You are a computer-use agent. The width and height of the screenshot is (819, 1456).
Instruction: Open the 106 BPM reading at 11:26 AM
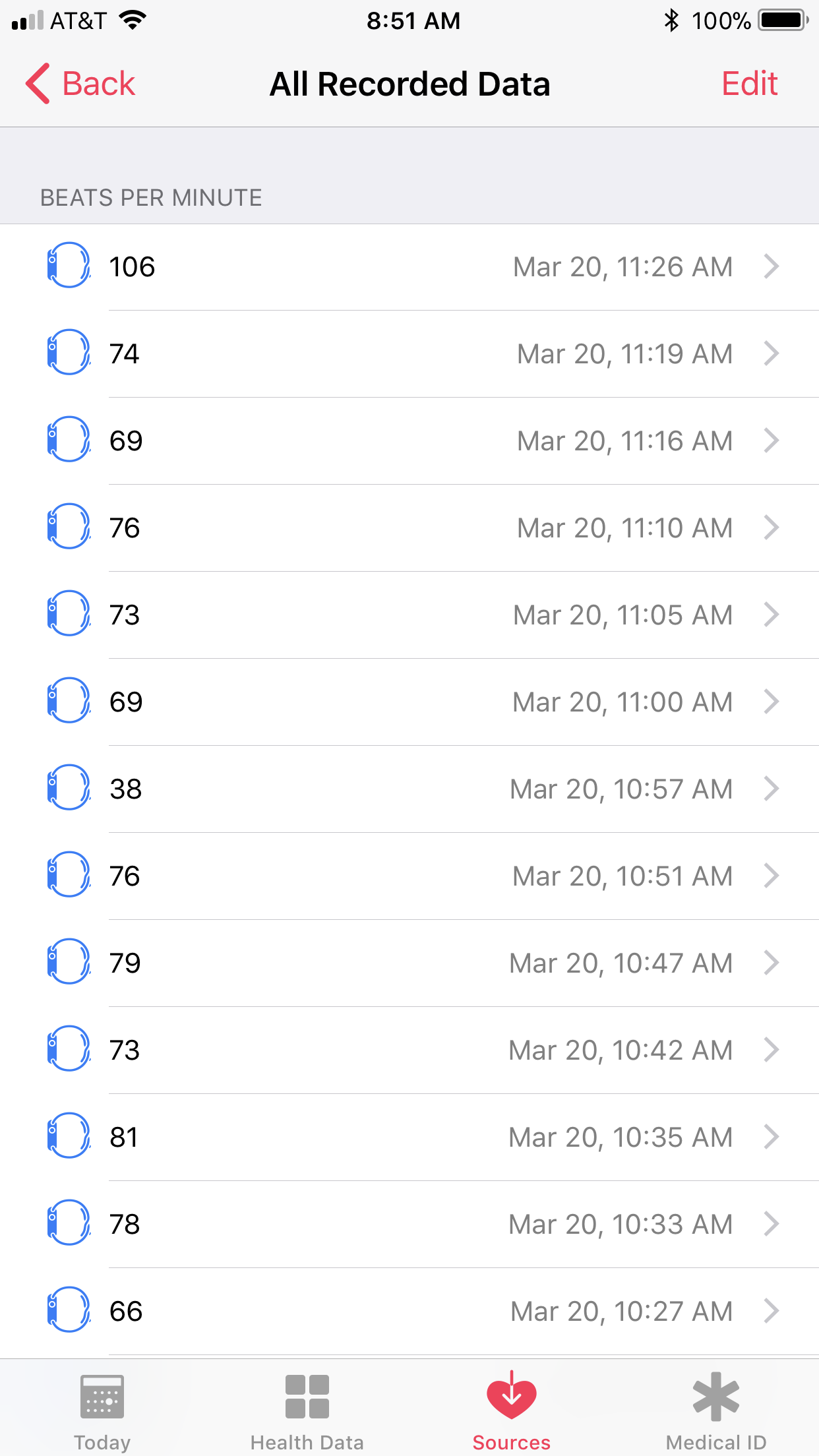pos(409,267)
